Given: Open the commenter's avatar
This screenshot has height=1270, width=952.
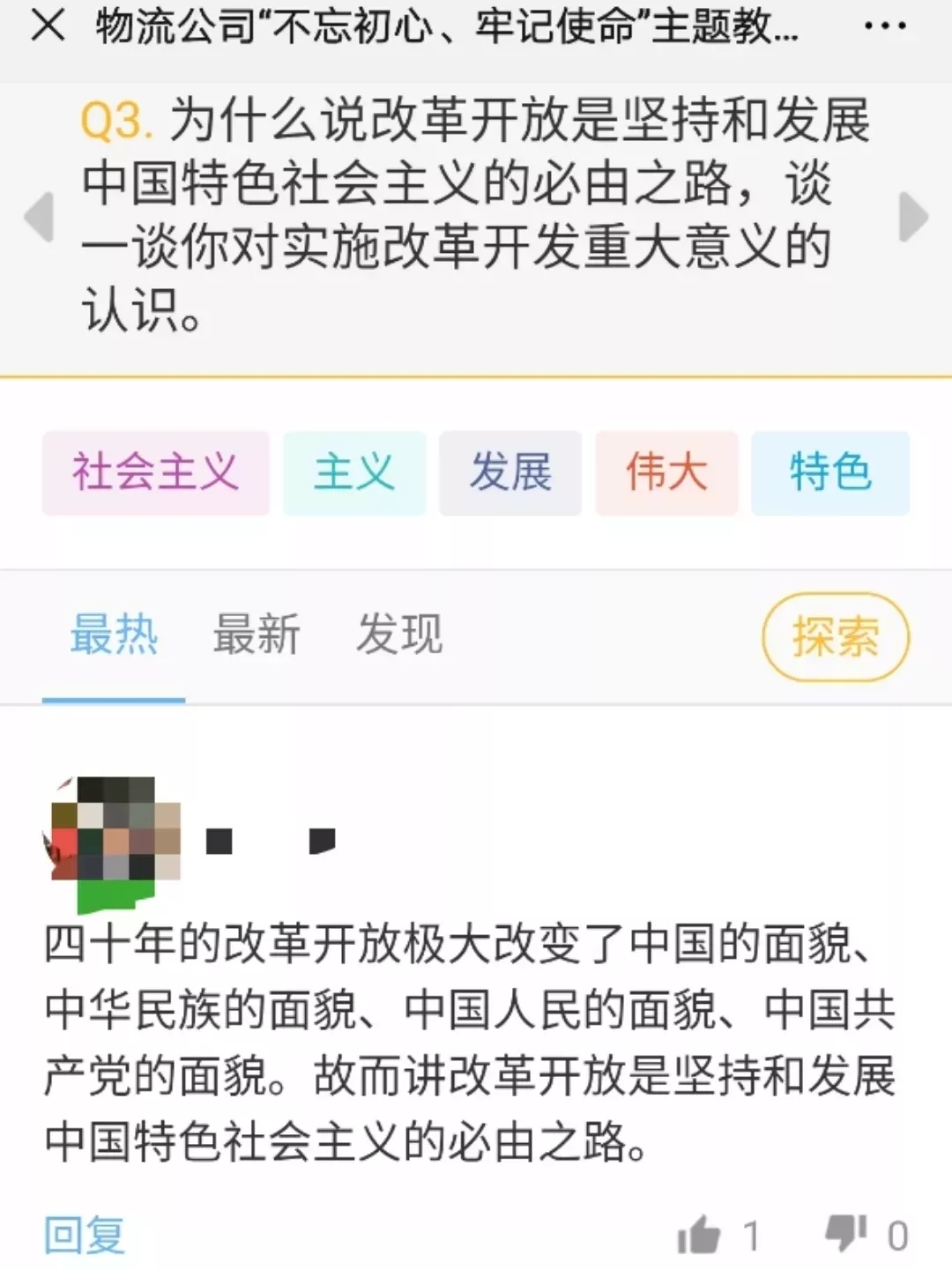Looking at the screenshot, I should point(113,837).
